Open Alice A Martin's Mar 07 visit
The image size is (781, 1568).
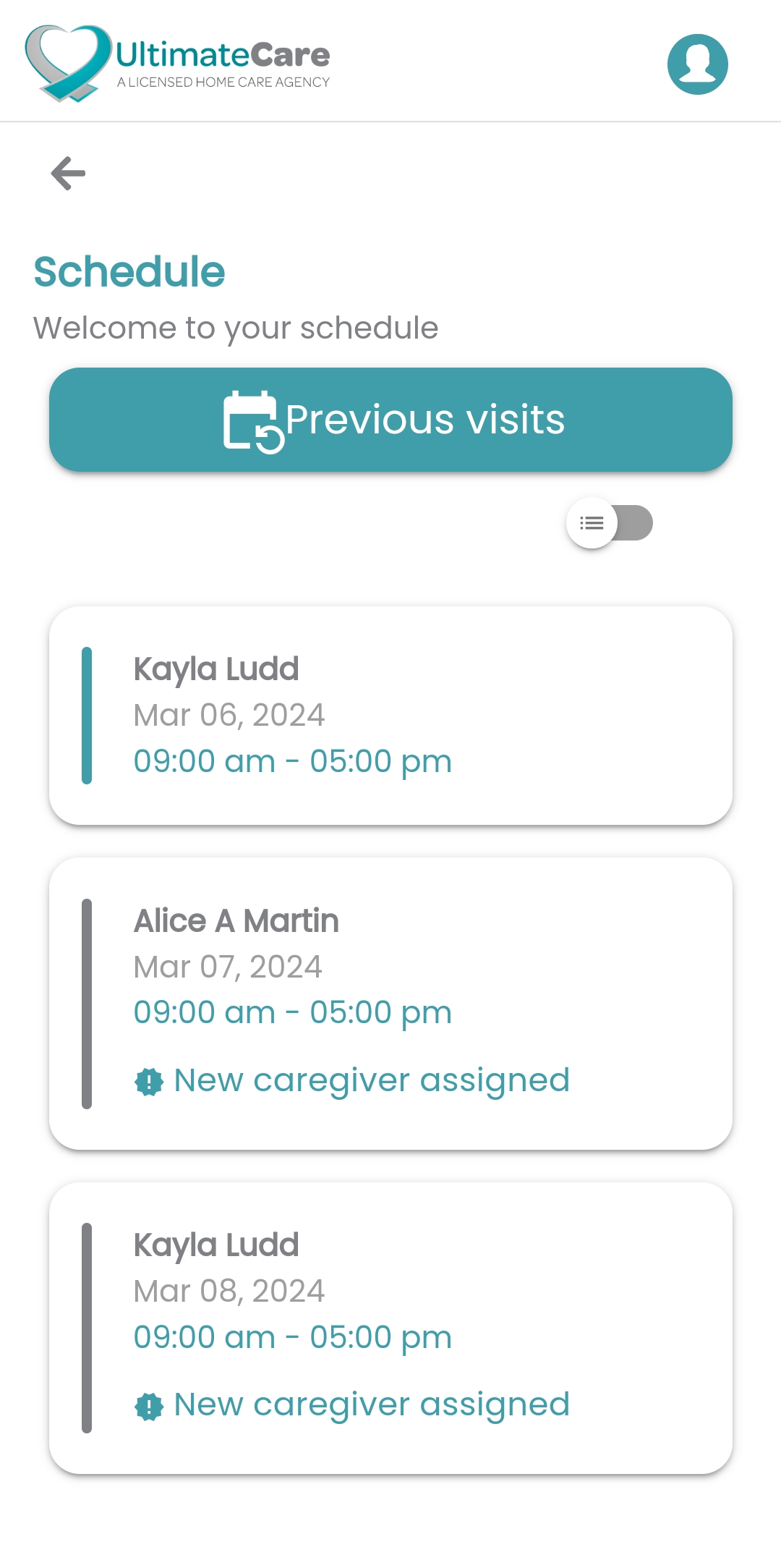pos(390,1003)
